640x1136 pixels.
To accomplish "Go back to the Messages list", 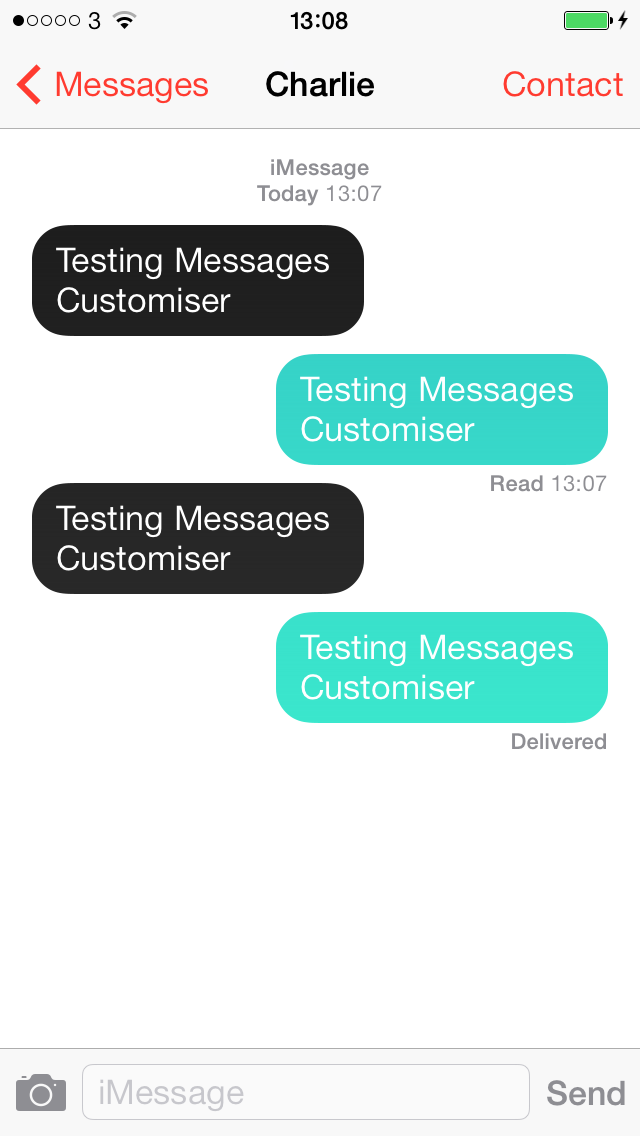I will (x=112, y=85).
